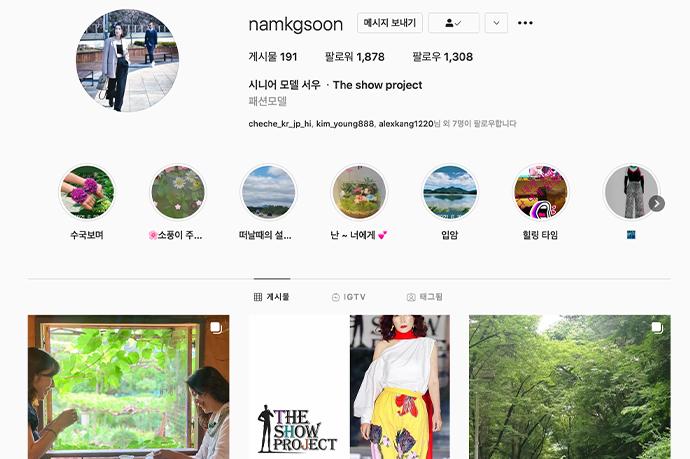The height and width of the screenshot is (459, 690).
Task: View the 팔로우 1,308 following list
Action: (442, 57)
